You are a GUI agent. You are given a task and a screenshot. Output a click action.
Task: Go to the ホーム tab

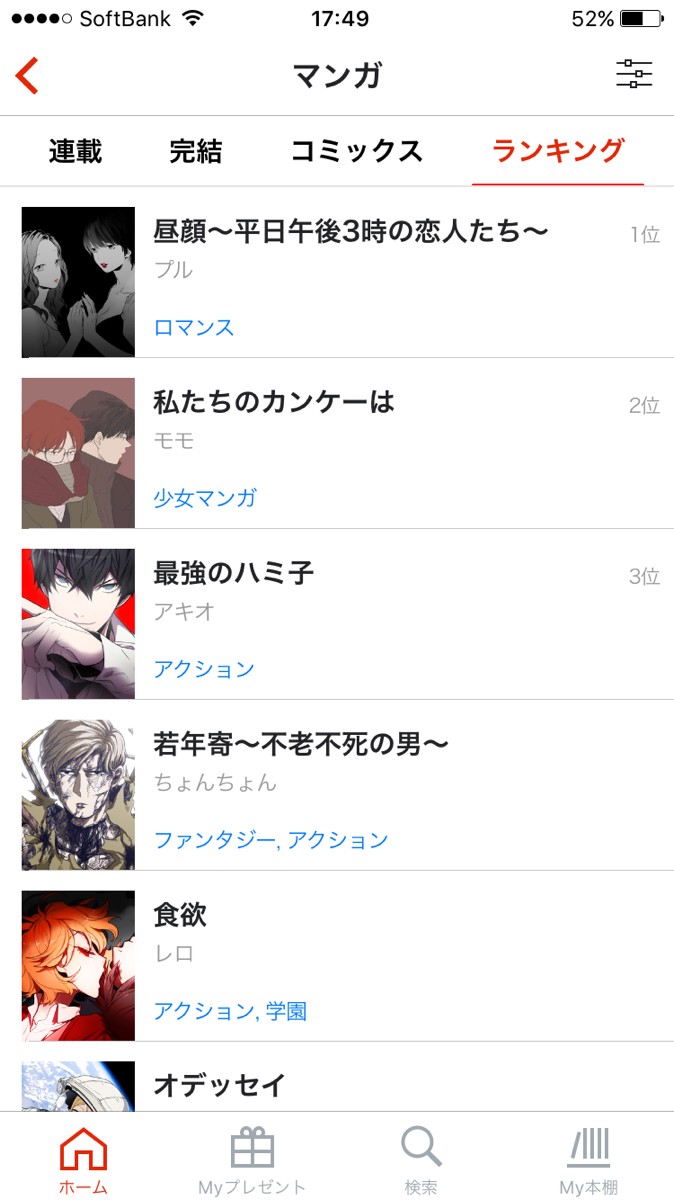point(84,1160)
